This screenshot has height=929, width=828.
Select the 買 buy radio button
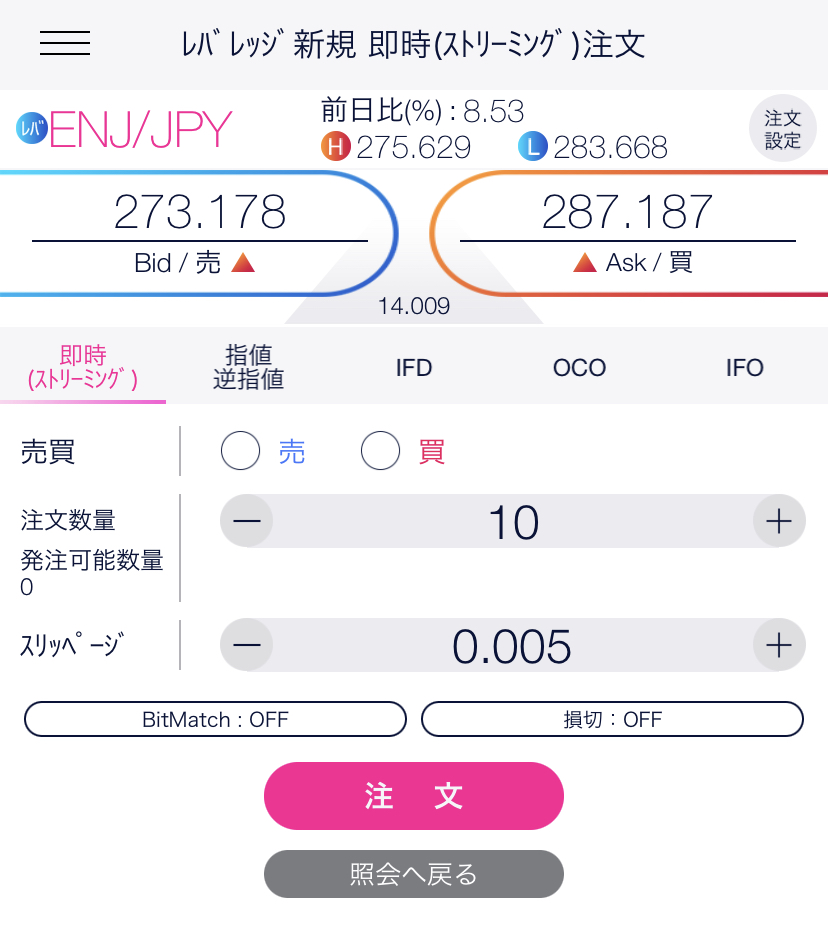381,452
